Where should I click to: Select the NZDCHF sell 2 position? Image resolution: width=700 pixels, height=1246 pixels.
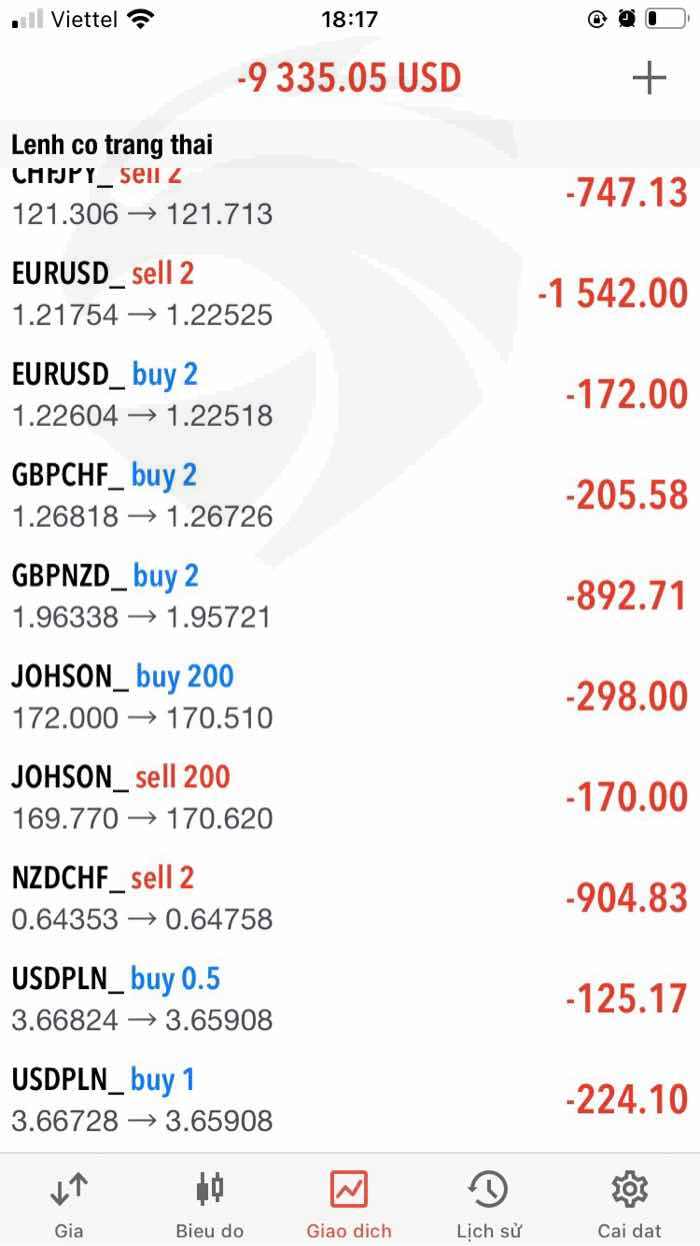[350, 899]
